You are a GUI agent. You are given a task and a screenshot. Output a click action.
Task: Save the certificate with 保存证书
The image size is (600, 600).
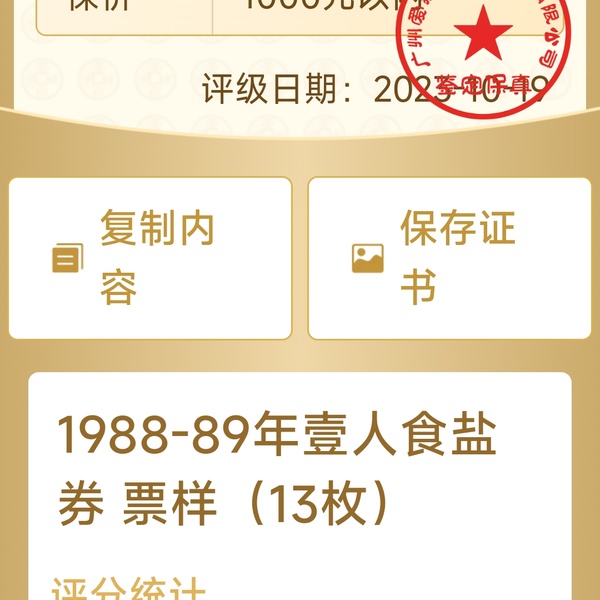pyautogui.click(x=449, y=258)
